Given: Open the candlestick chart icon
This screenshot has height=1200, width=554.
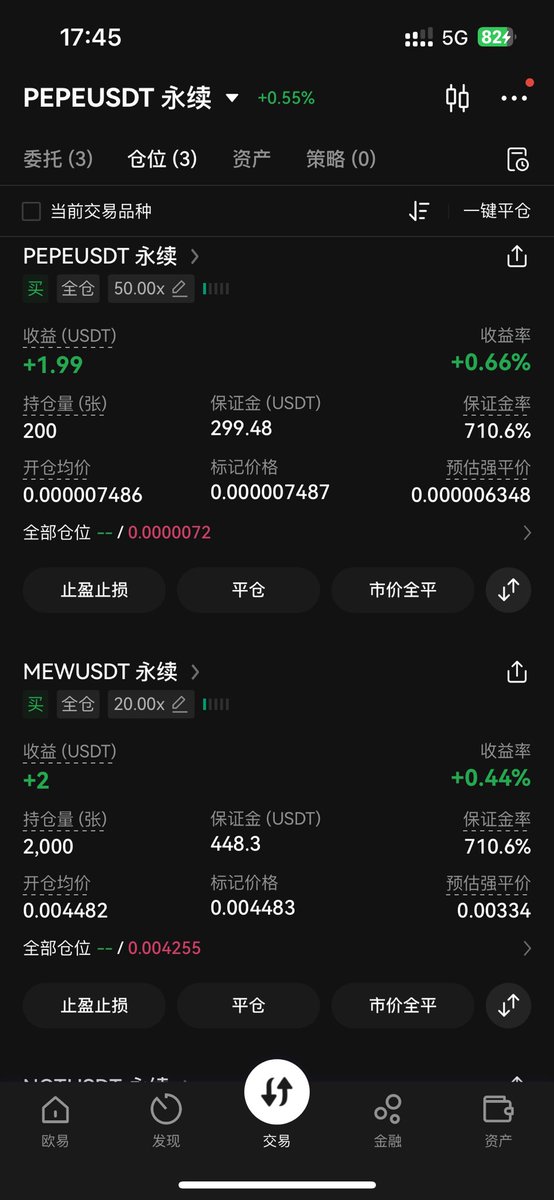Looking at the screenshot, I should (x=457, y=98).
